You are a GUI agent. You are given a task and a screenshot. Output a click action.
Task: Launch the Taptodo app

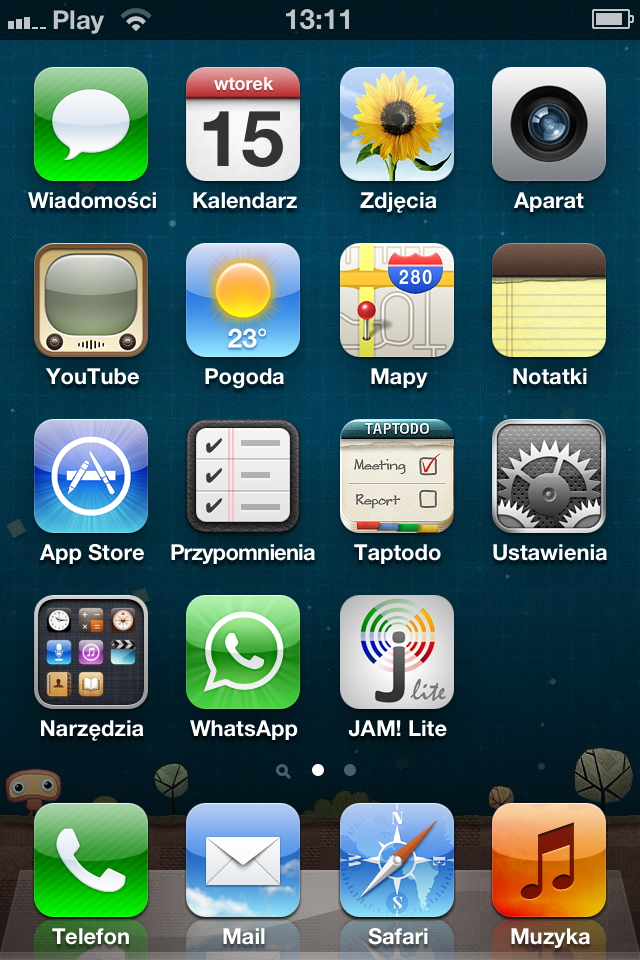(x=397, y=476)
